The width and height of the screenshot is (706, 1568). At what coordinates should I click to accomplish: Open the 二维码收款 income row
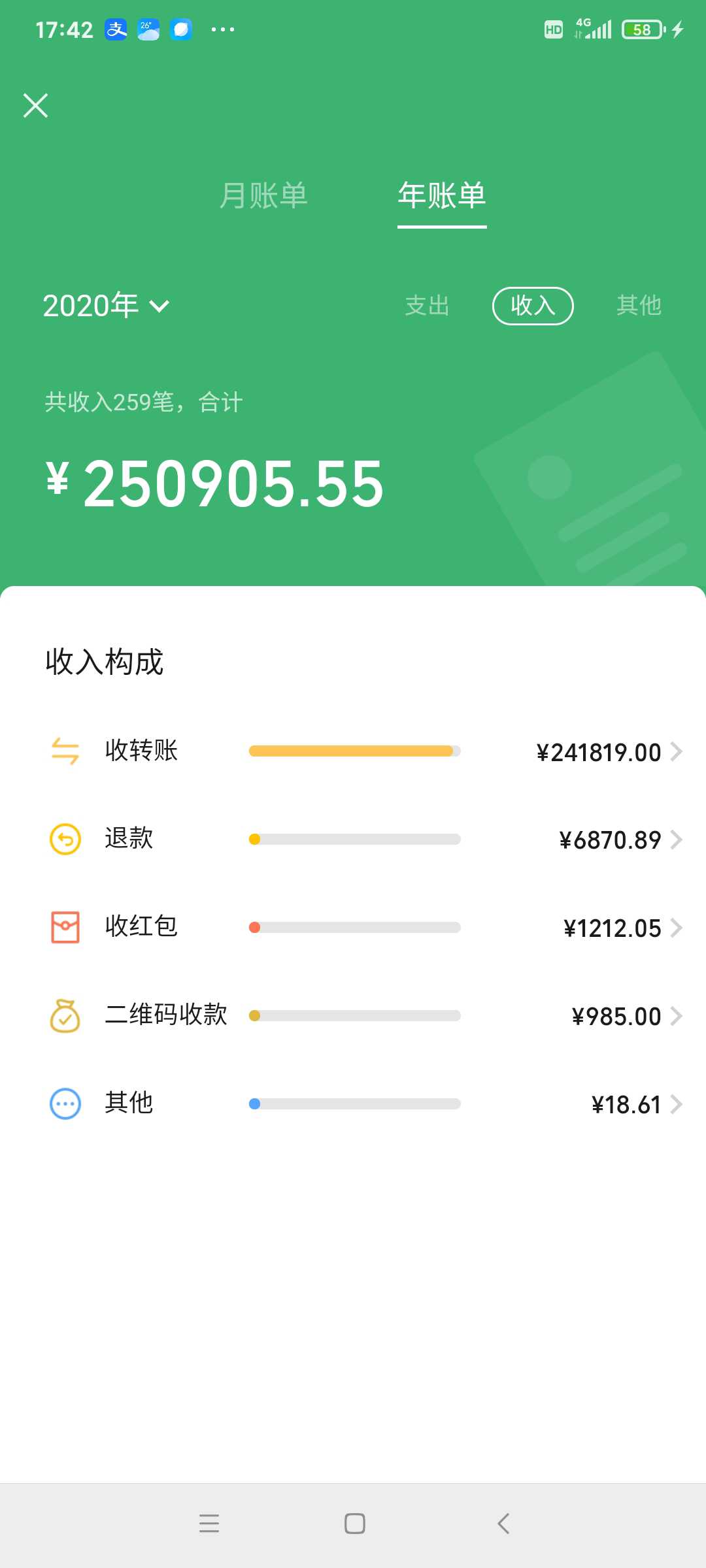(x=353, y=1016)
